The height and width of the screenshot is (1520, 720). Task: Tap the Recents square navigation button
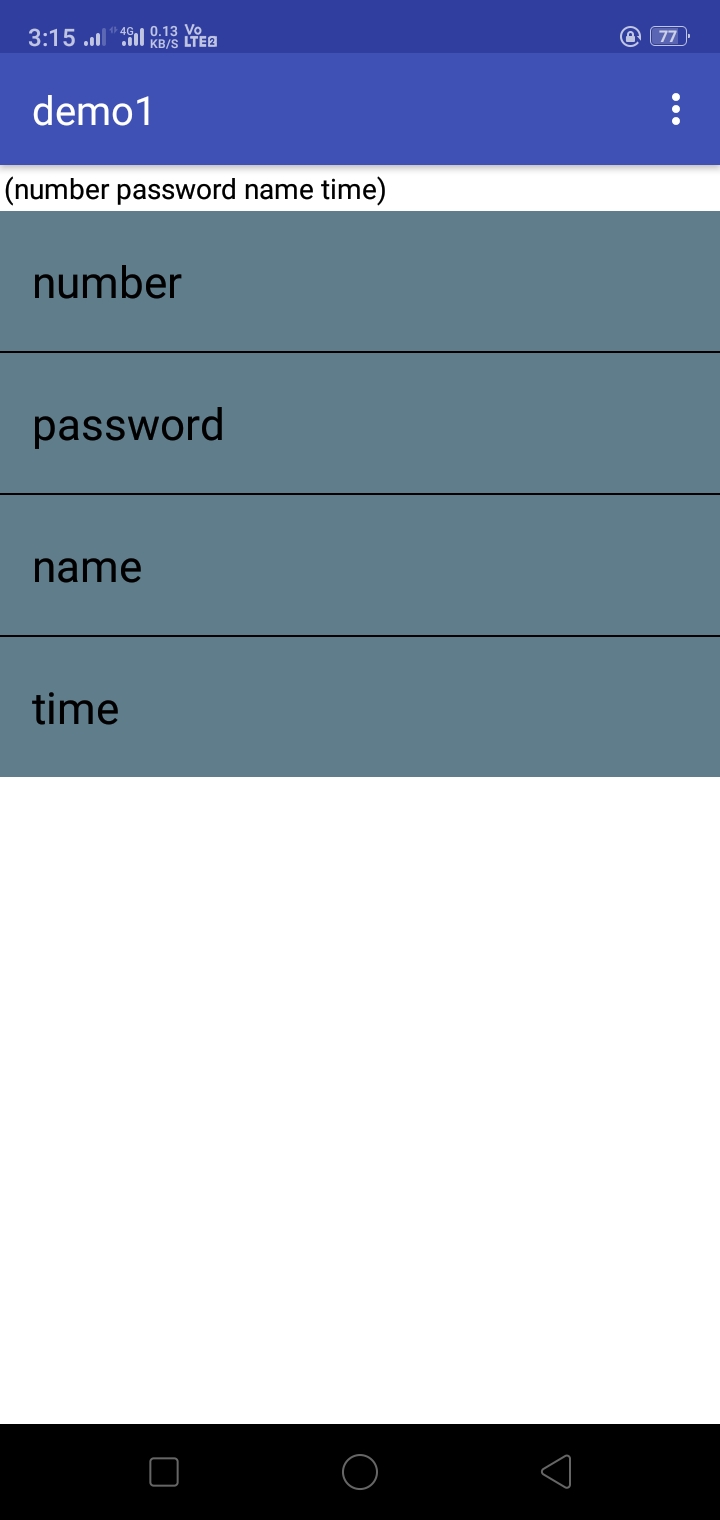(163, 1471)
